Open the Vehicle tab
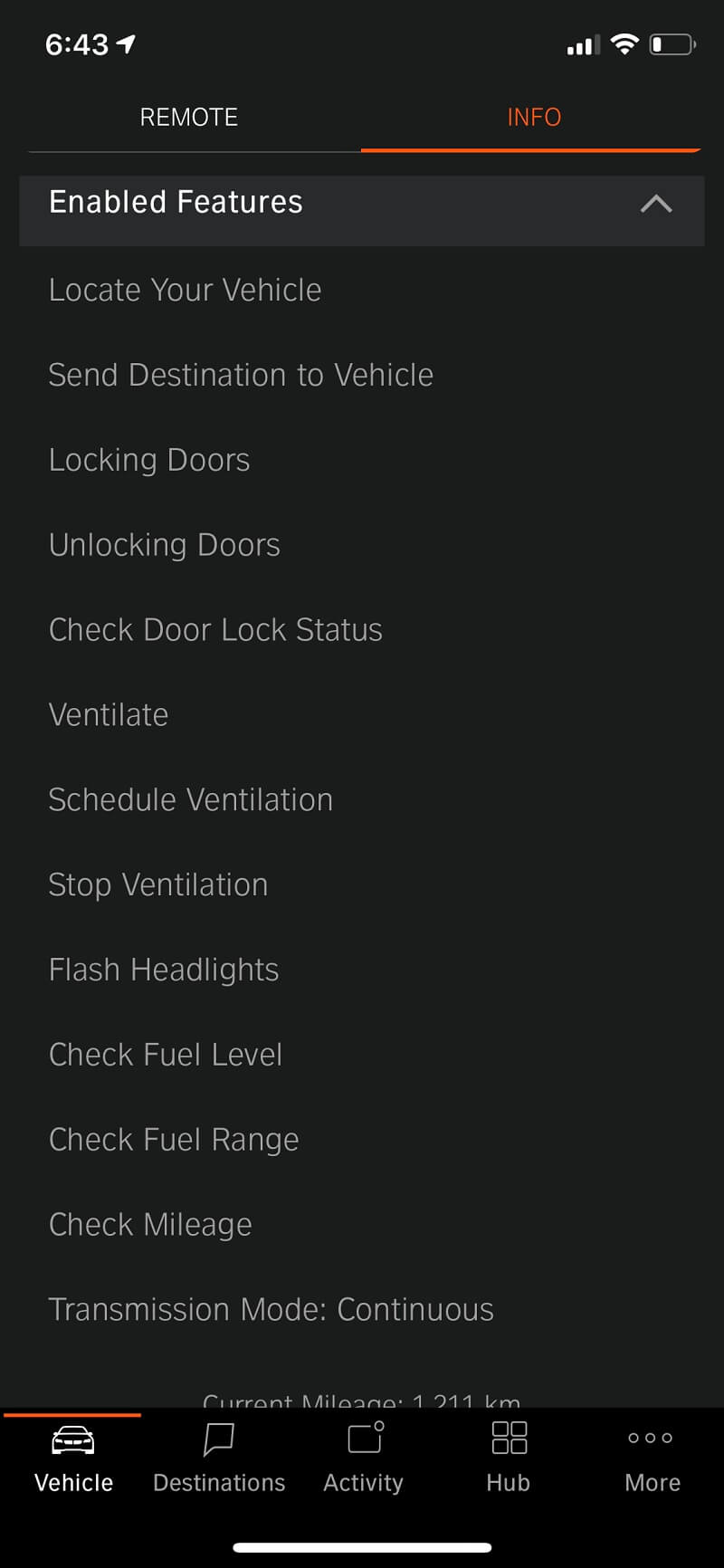The image size is (724, 1568). pos(73,1458)
